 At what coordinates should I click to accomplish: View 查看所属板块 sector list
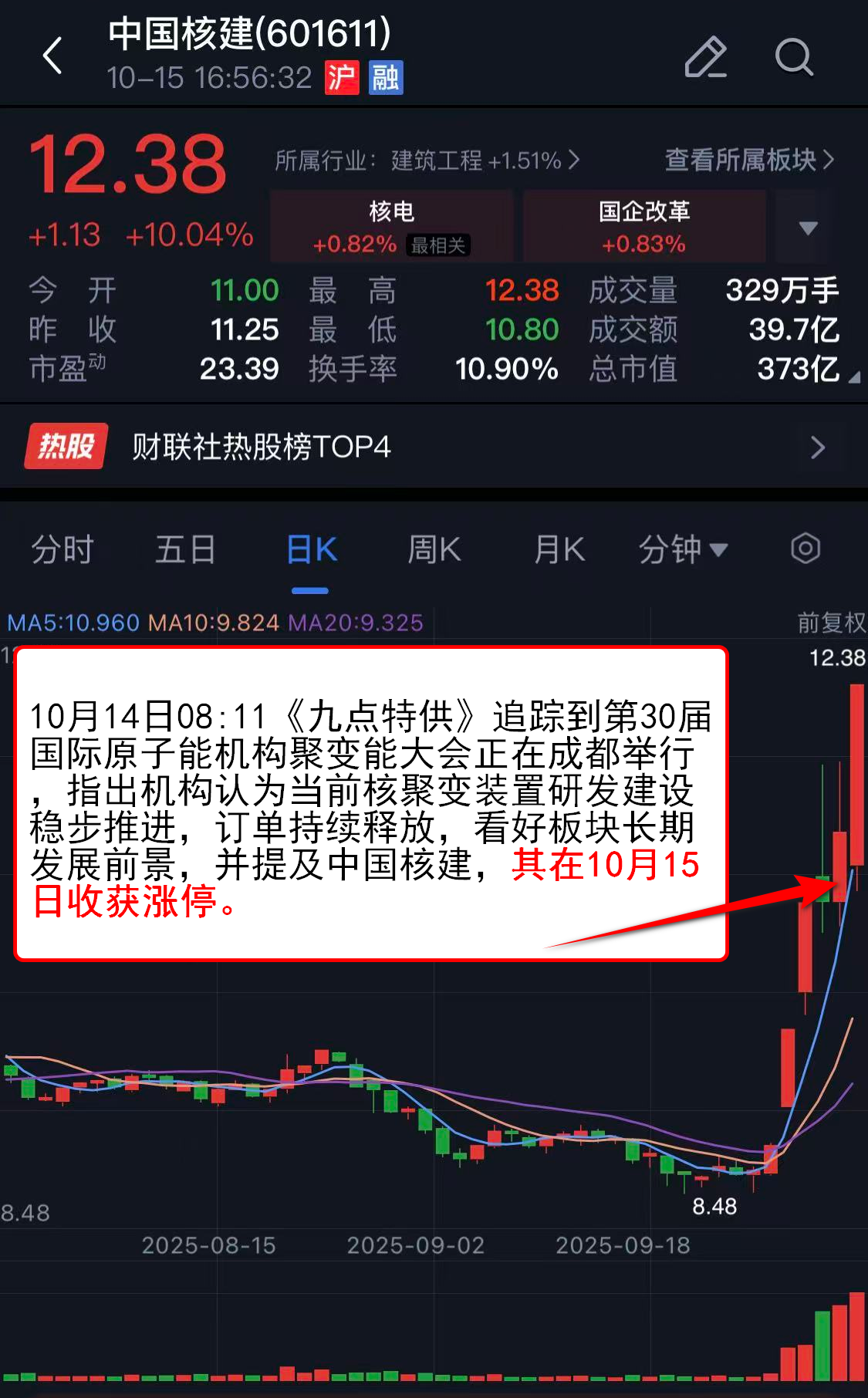click(748, 160)
